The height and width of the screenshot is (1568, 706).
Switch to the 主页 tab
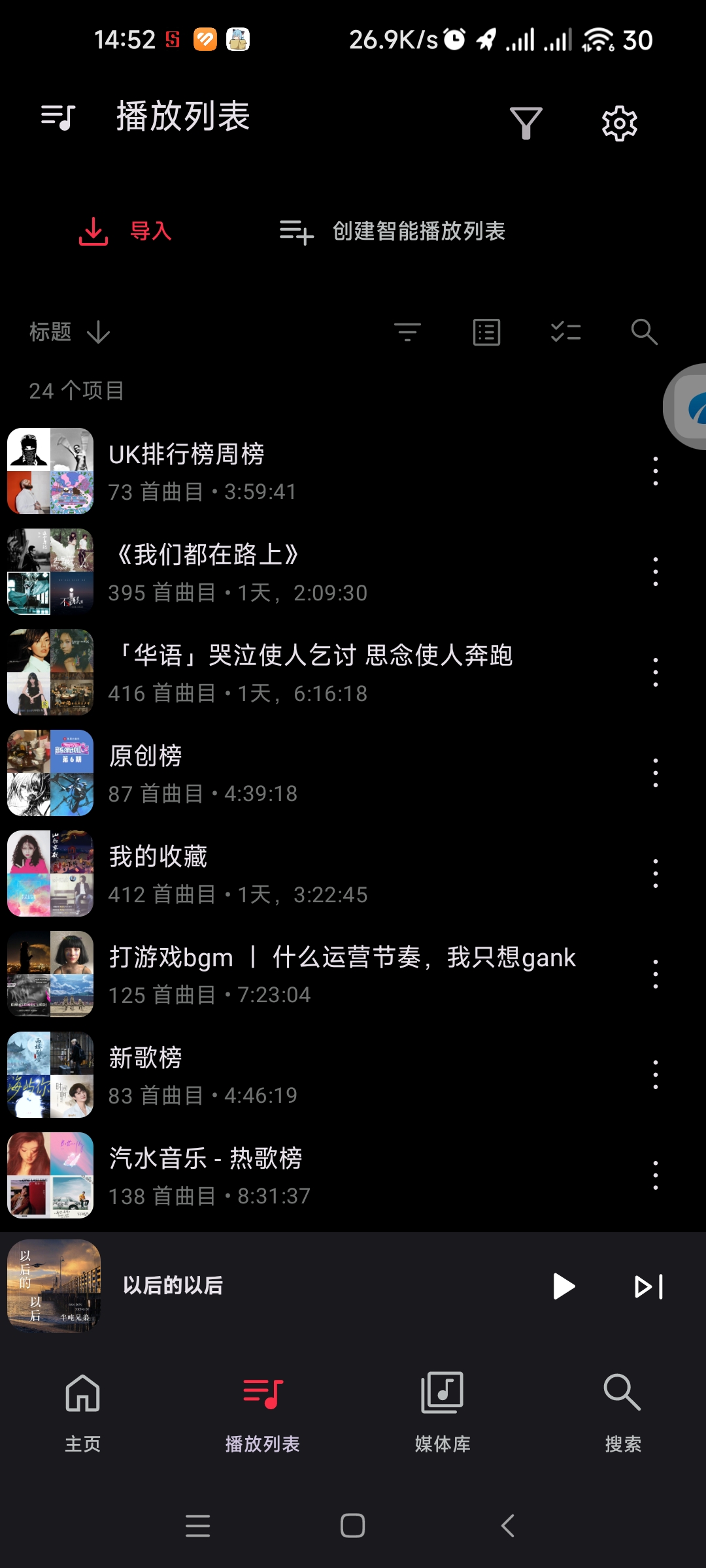click(83, 1411)
